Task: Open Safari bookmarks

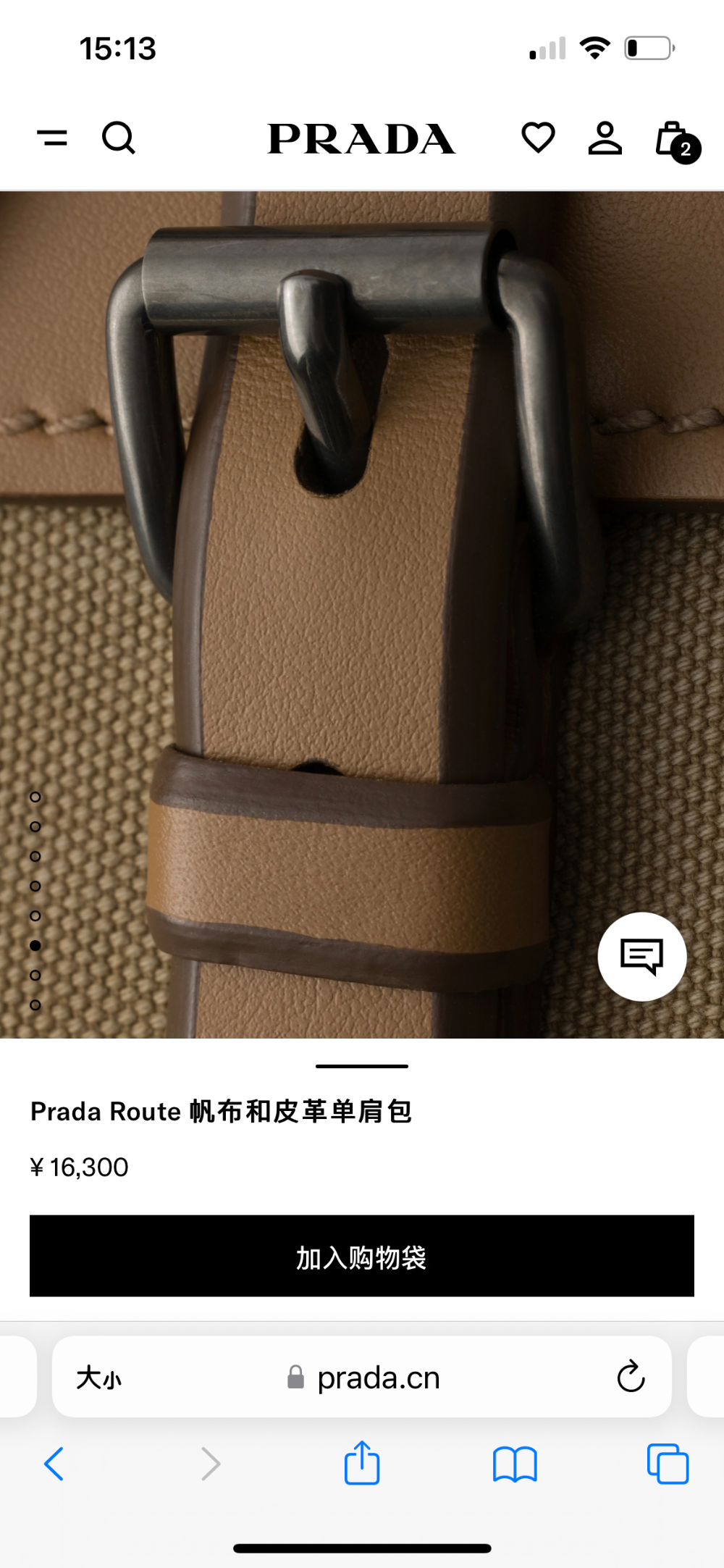Action: [x=515, y=1464]
